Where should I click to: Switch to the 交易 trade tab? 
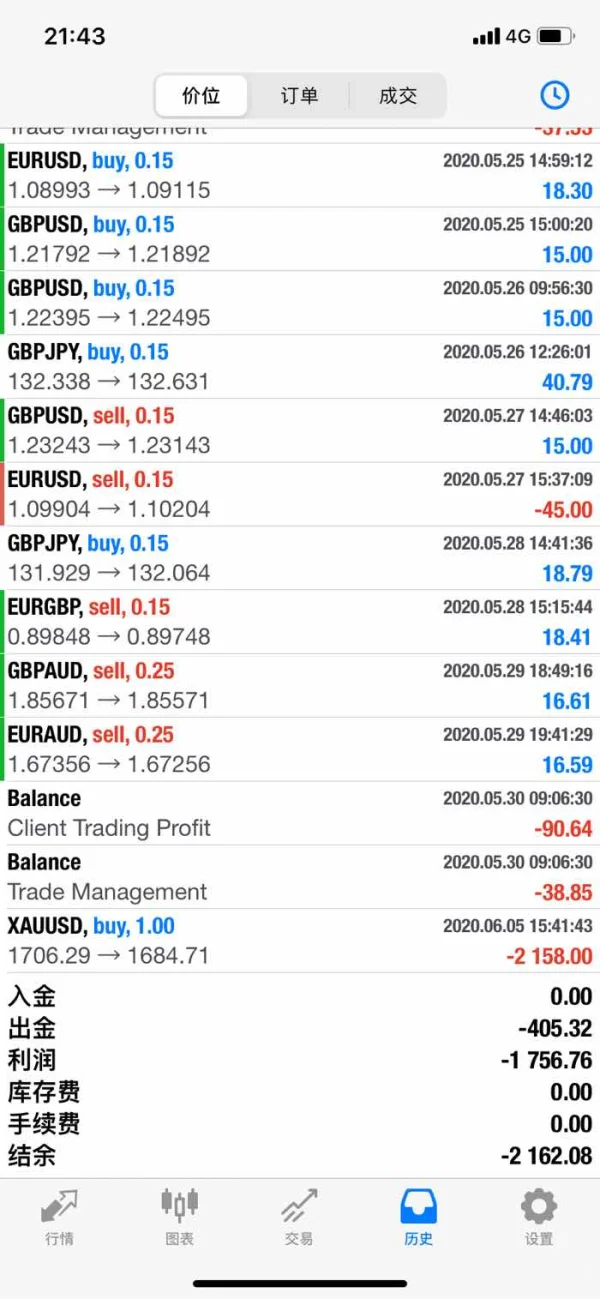(x=299, y=1217)
